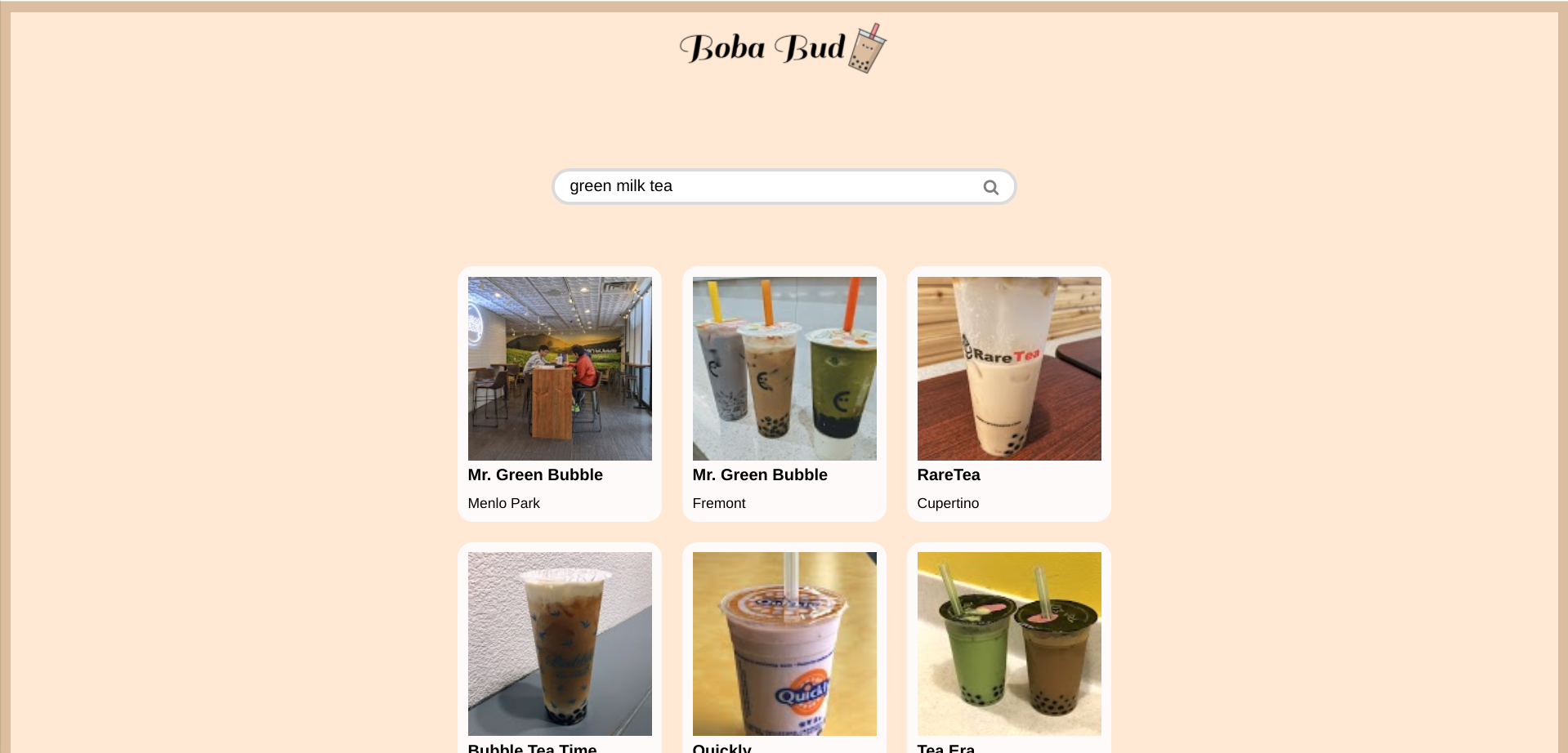The height and width of the screenshot is (753, 1568).
Task: Open Mr. Green Bubble Fremont card
Action: click(x=784, y=394)
